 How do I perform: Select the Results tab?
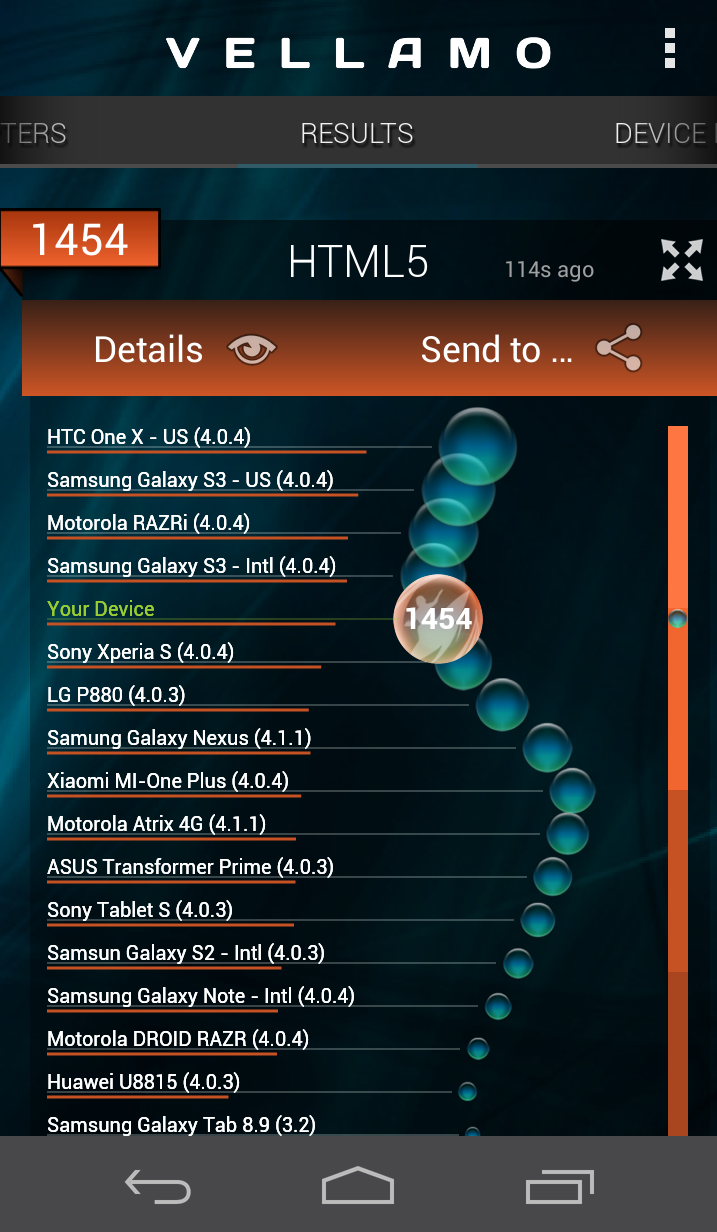357,134
